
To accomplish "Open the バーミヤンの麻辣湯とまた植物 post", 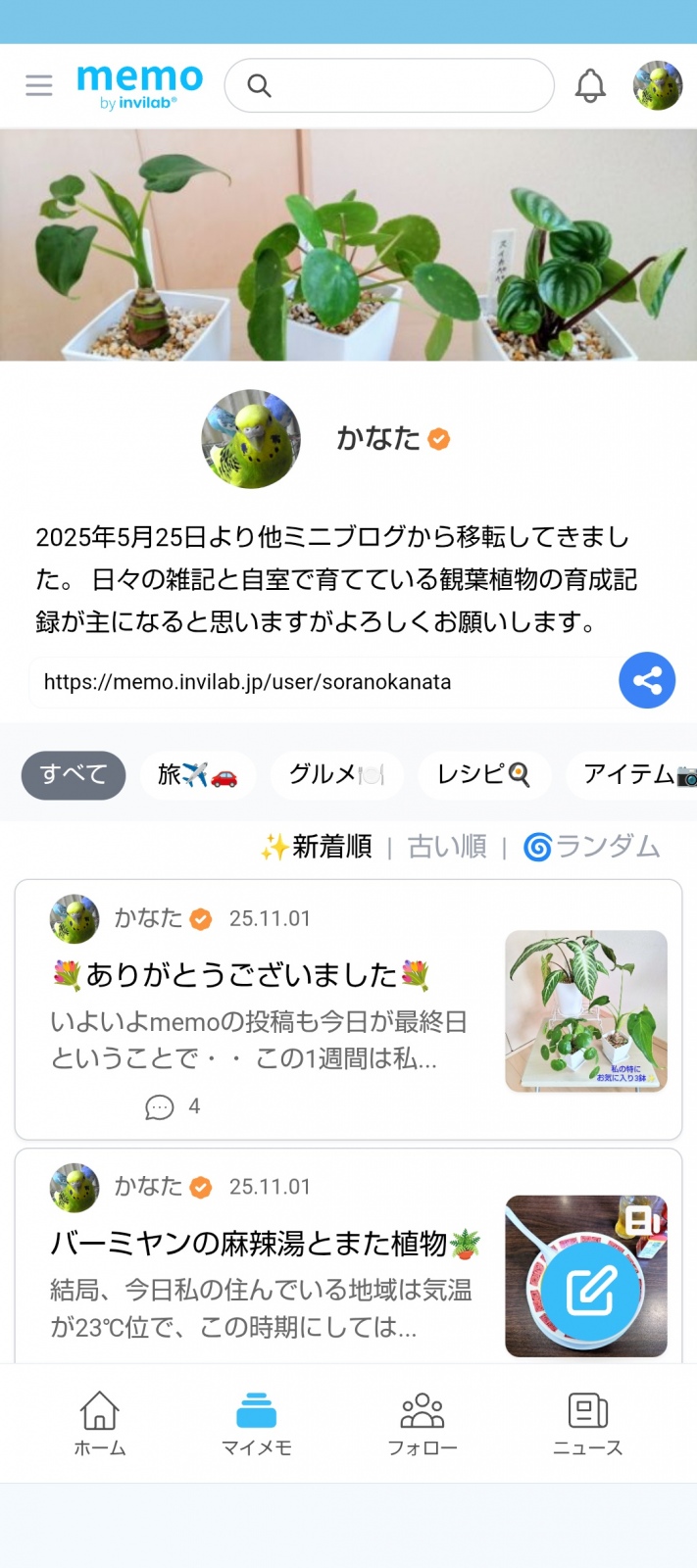I will (x=250, y=1244).
